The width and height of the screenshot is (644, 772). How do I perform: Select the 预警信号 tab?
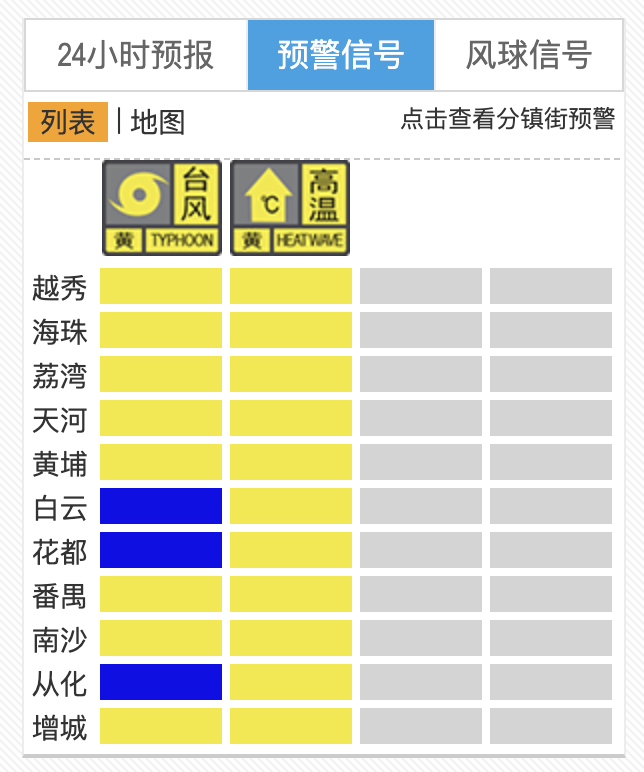pyautogui.click(x=341, y=55)
